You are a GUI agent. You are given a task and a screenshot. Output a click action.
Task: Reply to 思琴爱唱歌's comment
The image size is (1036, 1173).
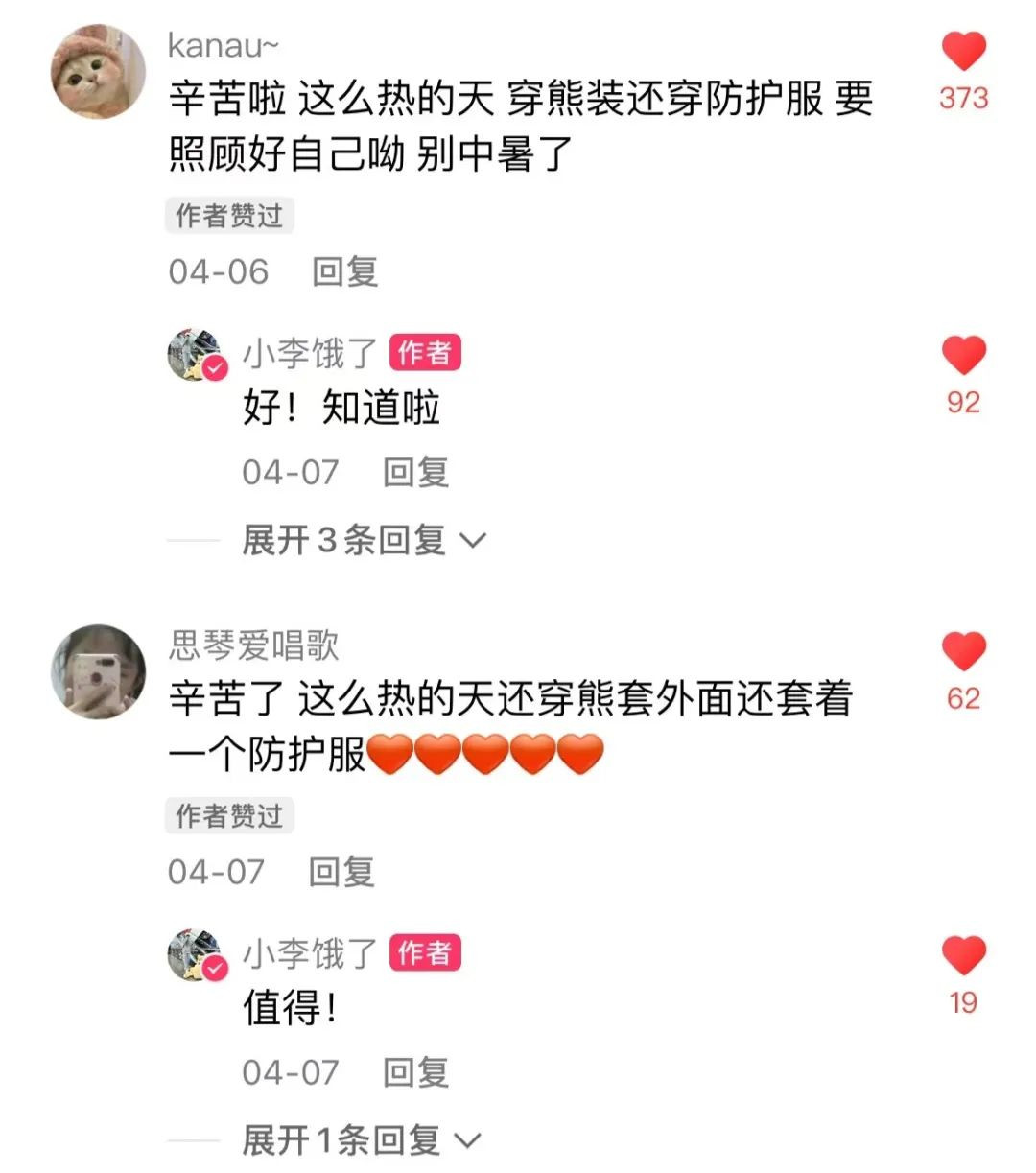[341, 872]
